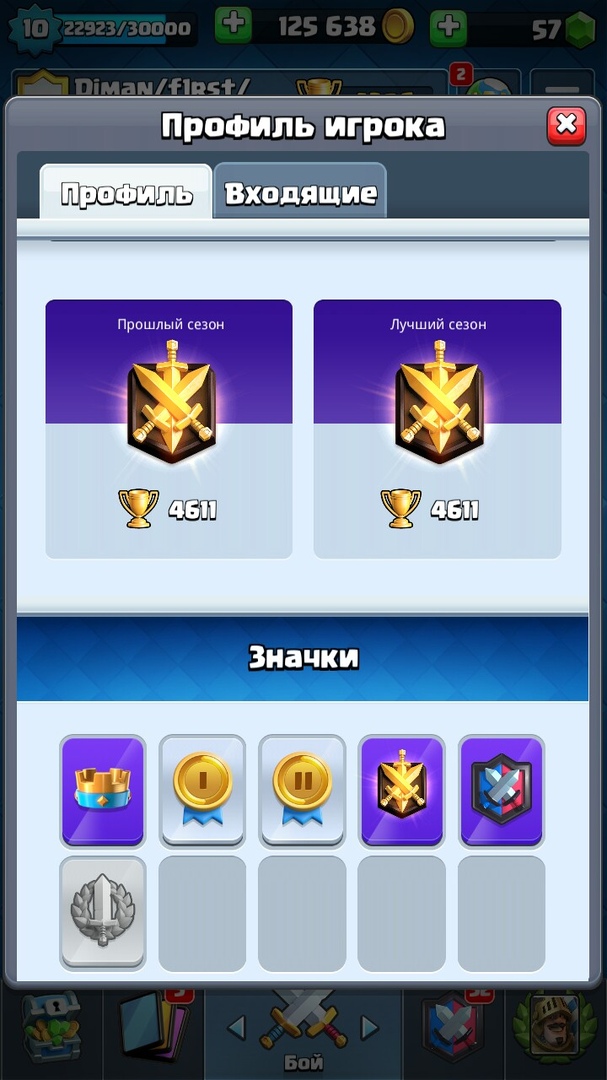Tap the golden crown badge

(x=103, y=791)
